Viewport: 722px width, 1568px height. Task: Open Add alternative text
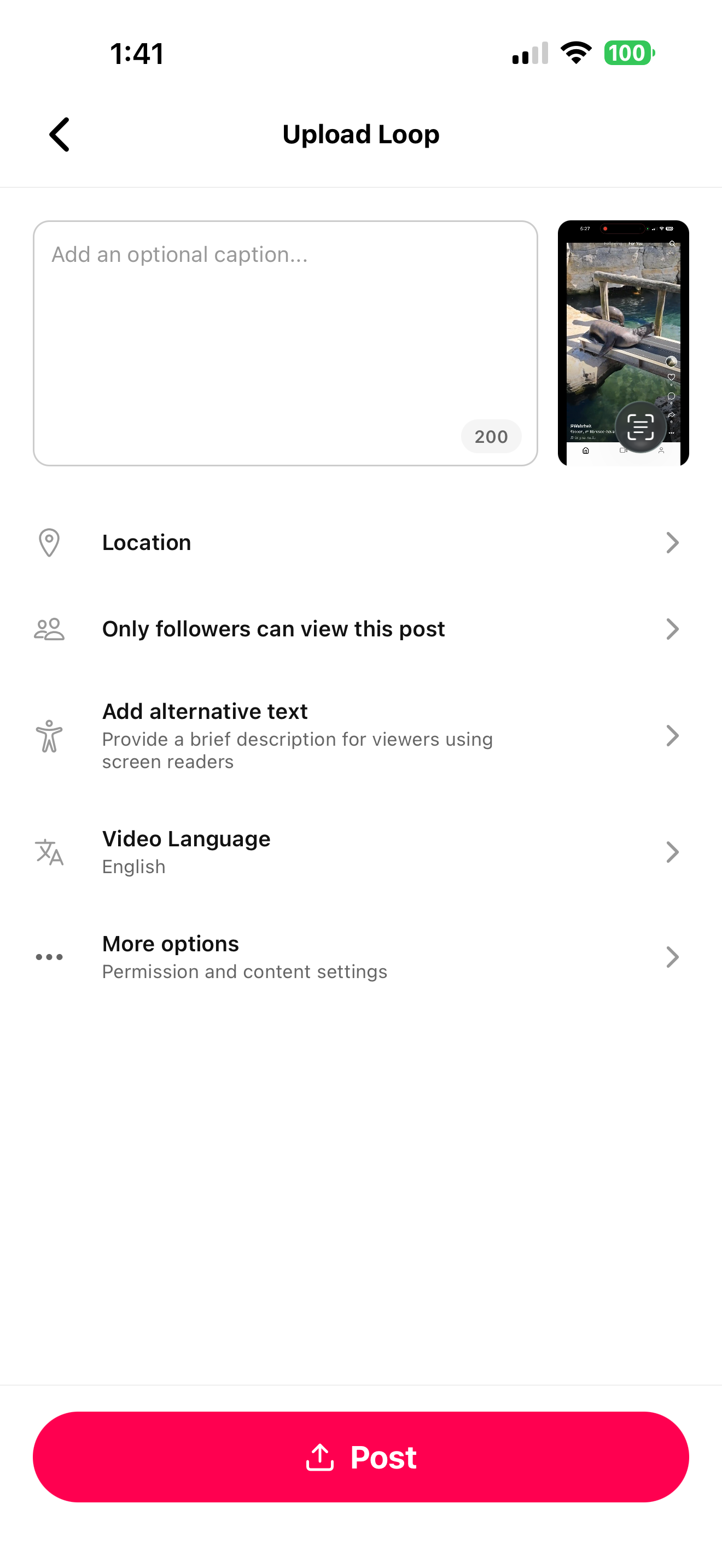tap(360, 735)
